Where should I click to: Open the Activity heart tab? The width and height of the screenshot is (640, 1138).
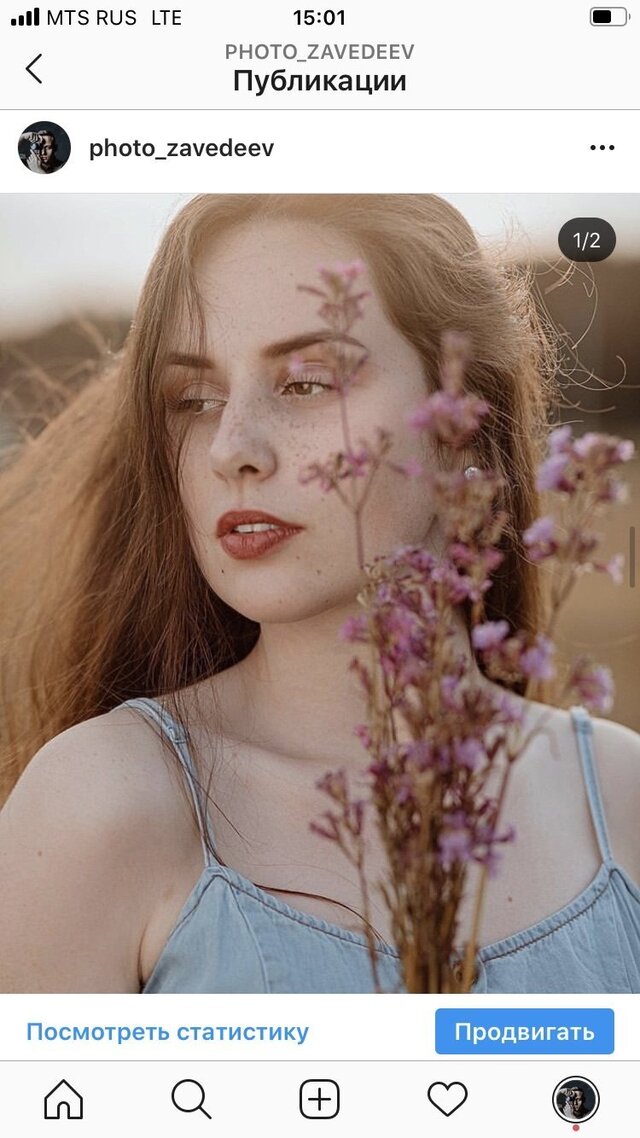[x=447, y=1100]
